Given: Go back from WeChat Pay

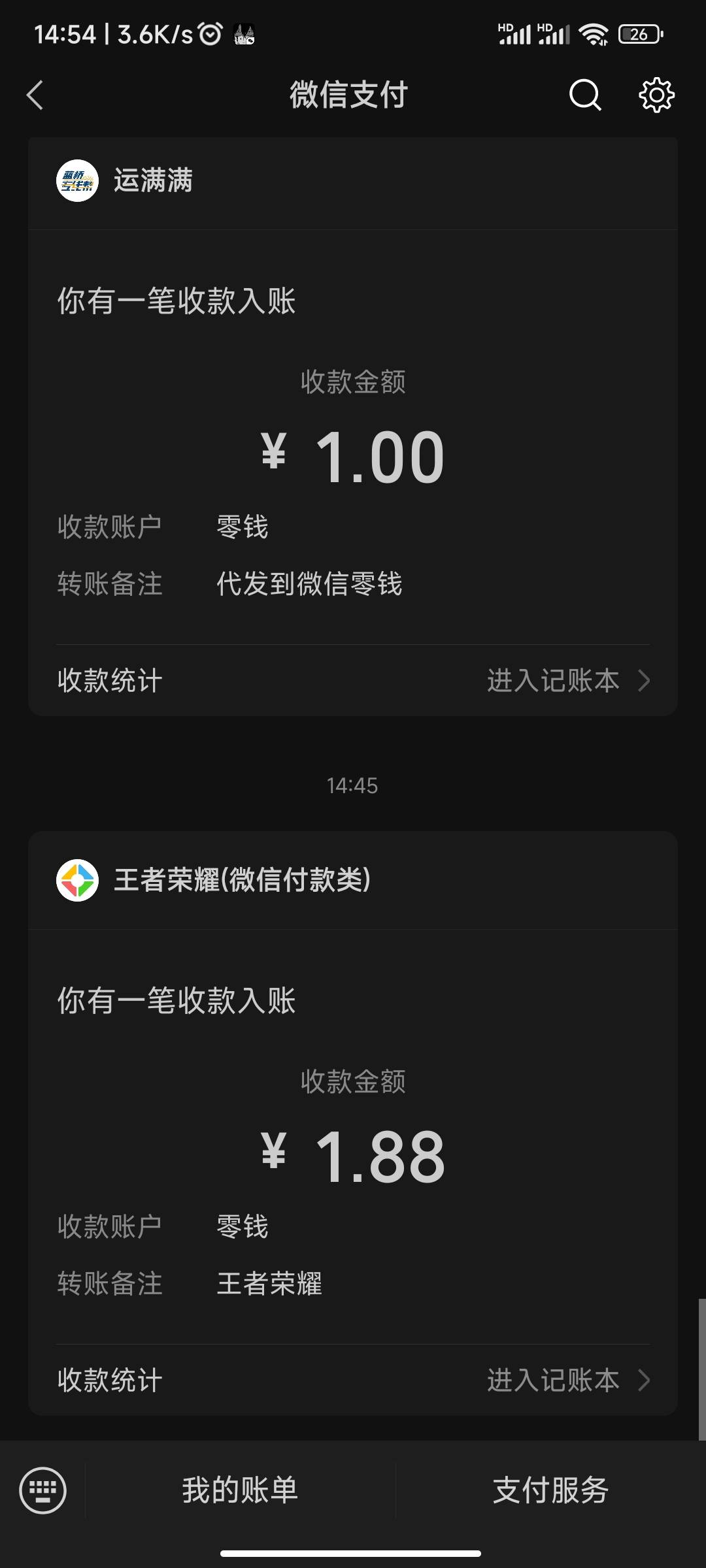Looking at the screenshot, I should (35, 95).
